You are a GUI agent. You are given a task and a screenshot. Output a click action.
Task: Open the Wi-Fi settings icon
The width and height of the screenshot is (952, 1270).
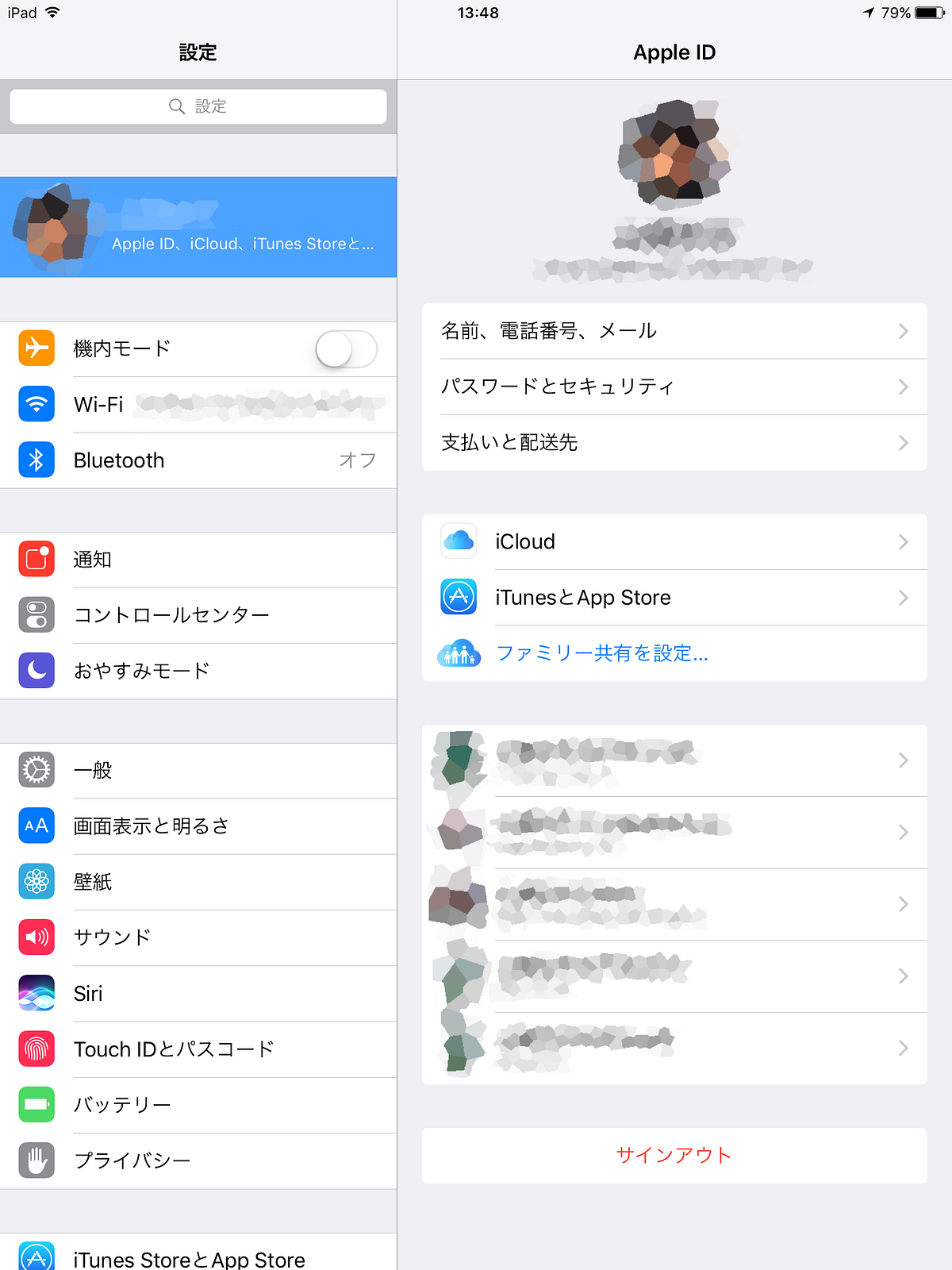[x=36, y=404]
